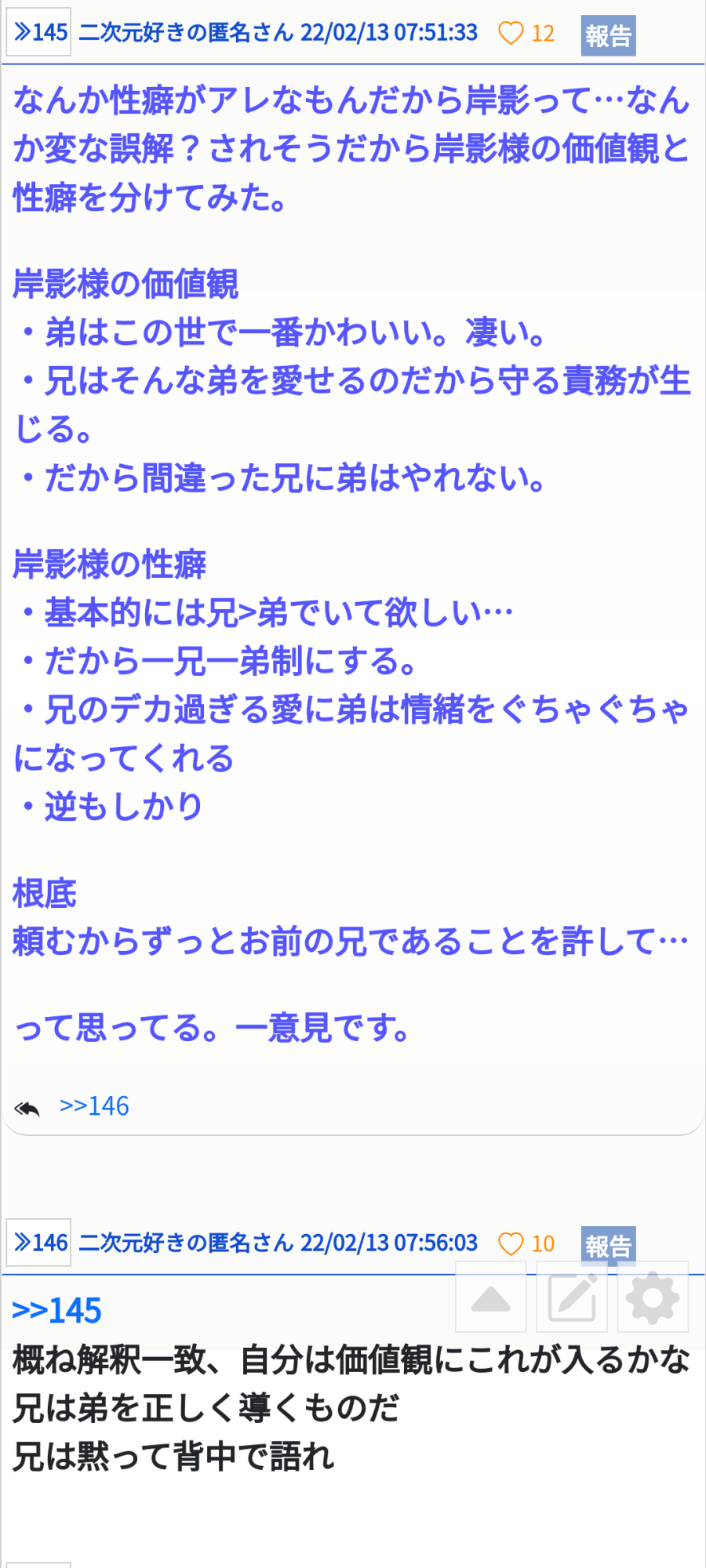Tap the post number 146 anchor

[38, 1243]
